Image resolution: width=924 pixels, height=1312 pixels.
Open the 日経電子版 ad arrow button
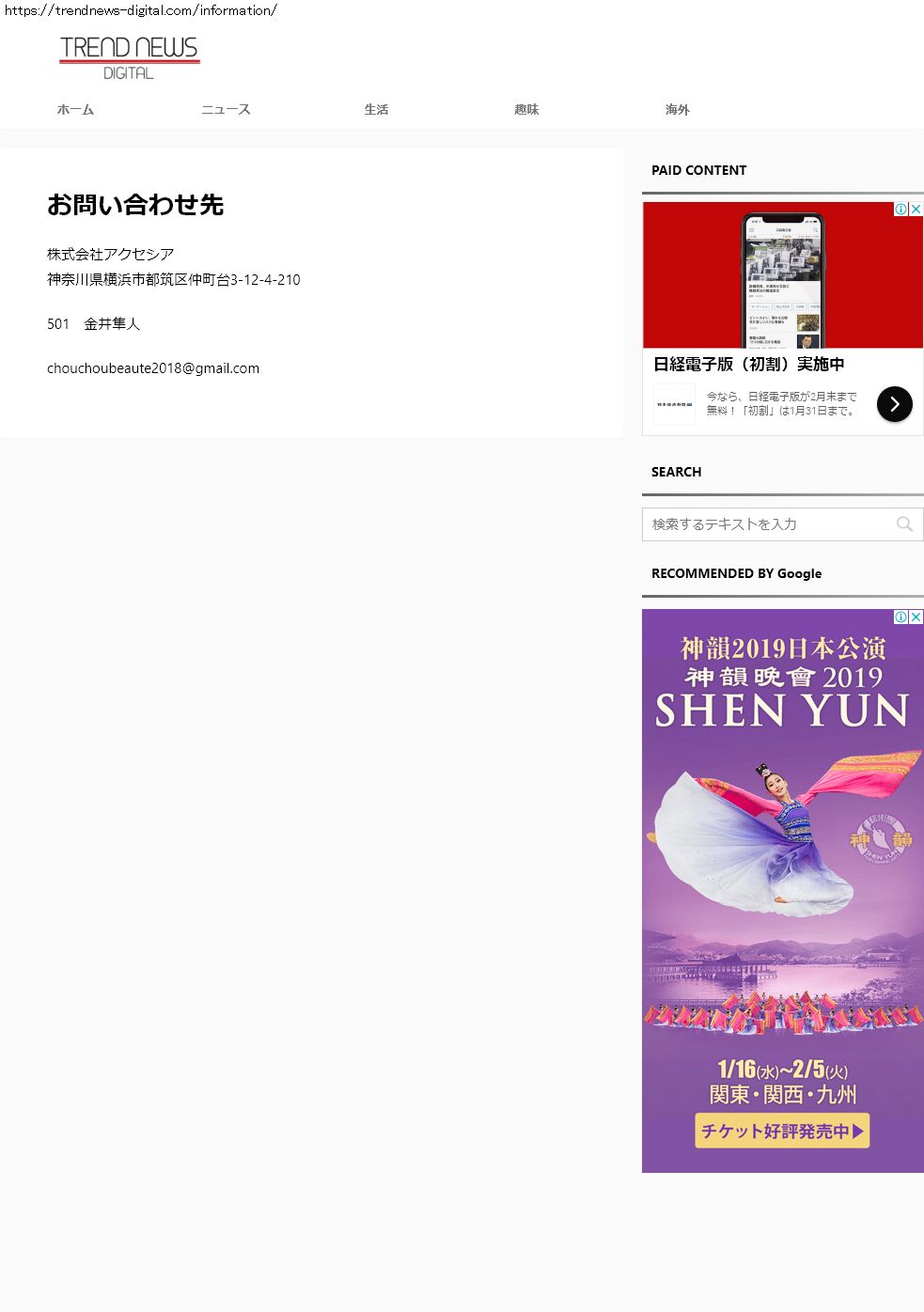tap(894, 404)
